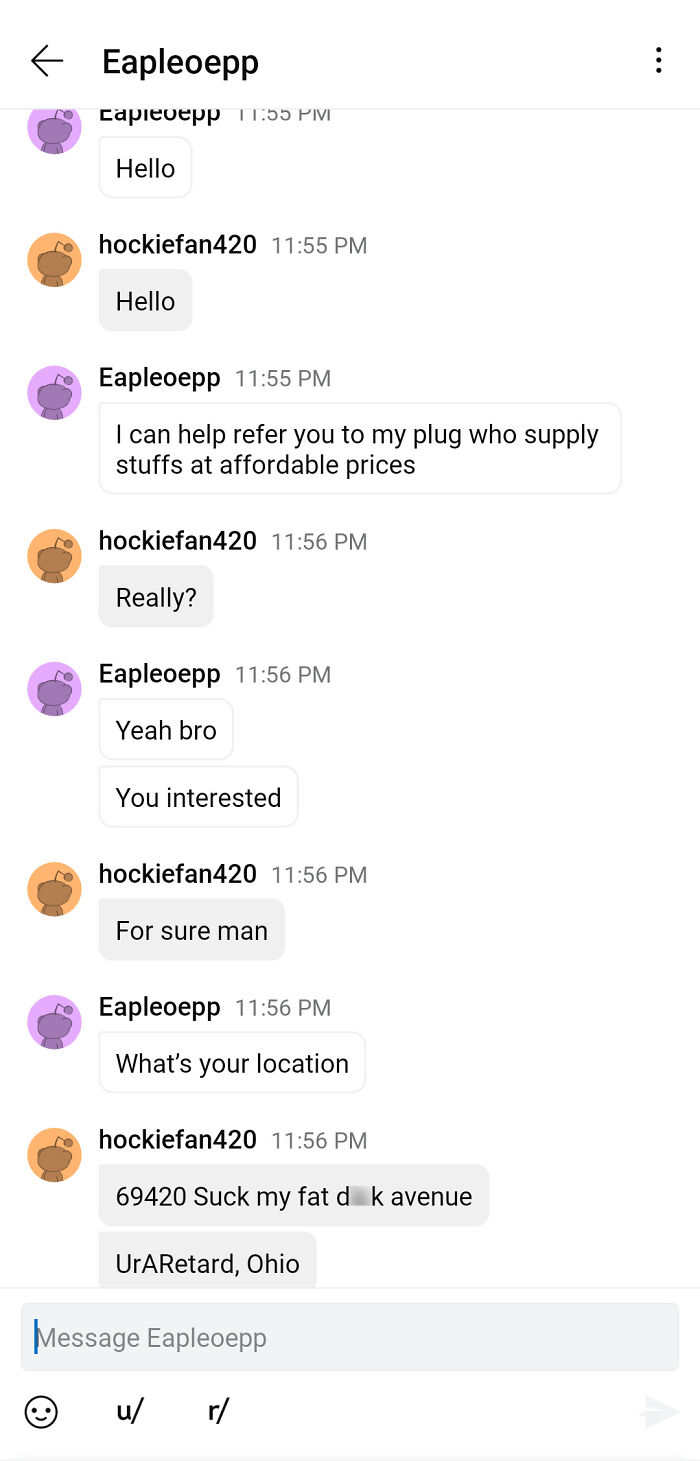Screen dimensions: 700x1461
Task: Open the emoji picker
Action: (x=41, y=1412)
